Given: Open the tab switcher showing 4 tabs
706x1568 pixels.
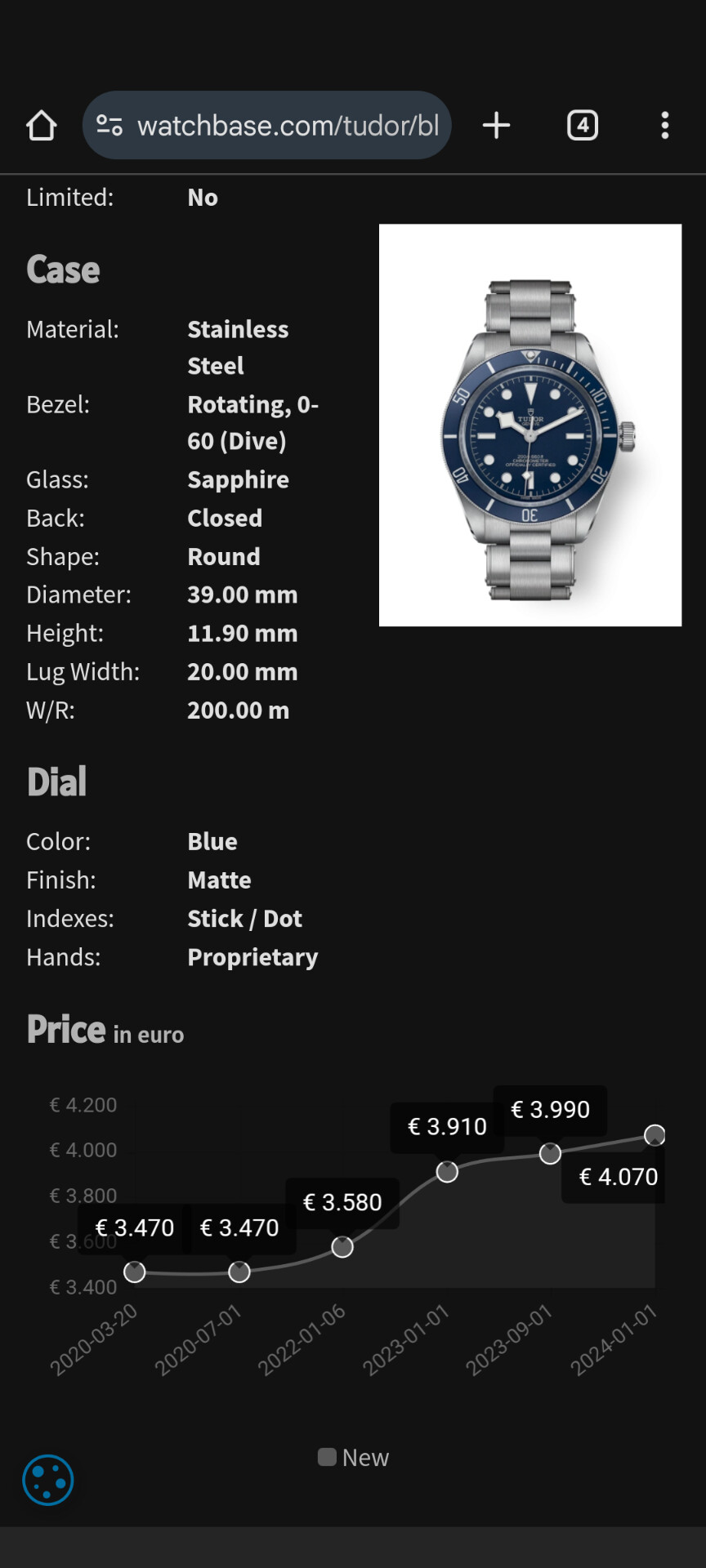Looking at the screenshot, I should coord(583,126).
